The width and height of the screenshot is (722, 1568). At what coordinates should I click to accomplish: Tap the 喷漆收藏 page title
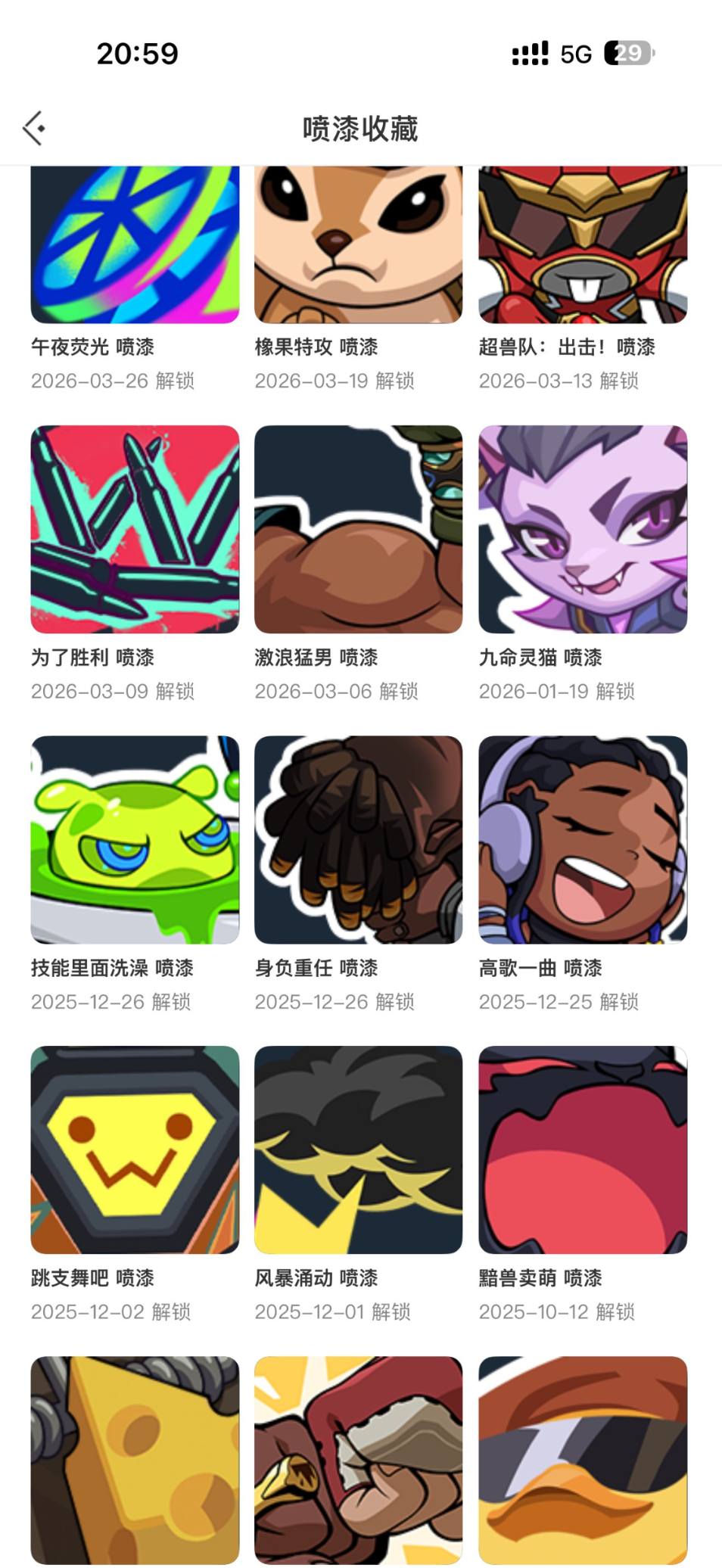[361, 127]
